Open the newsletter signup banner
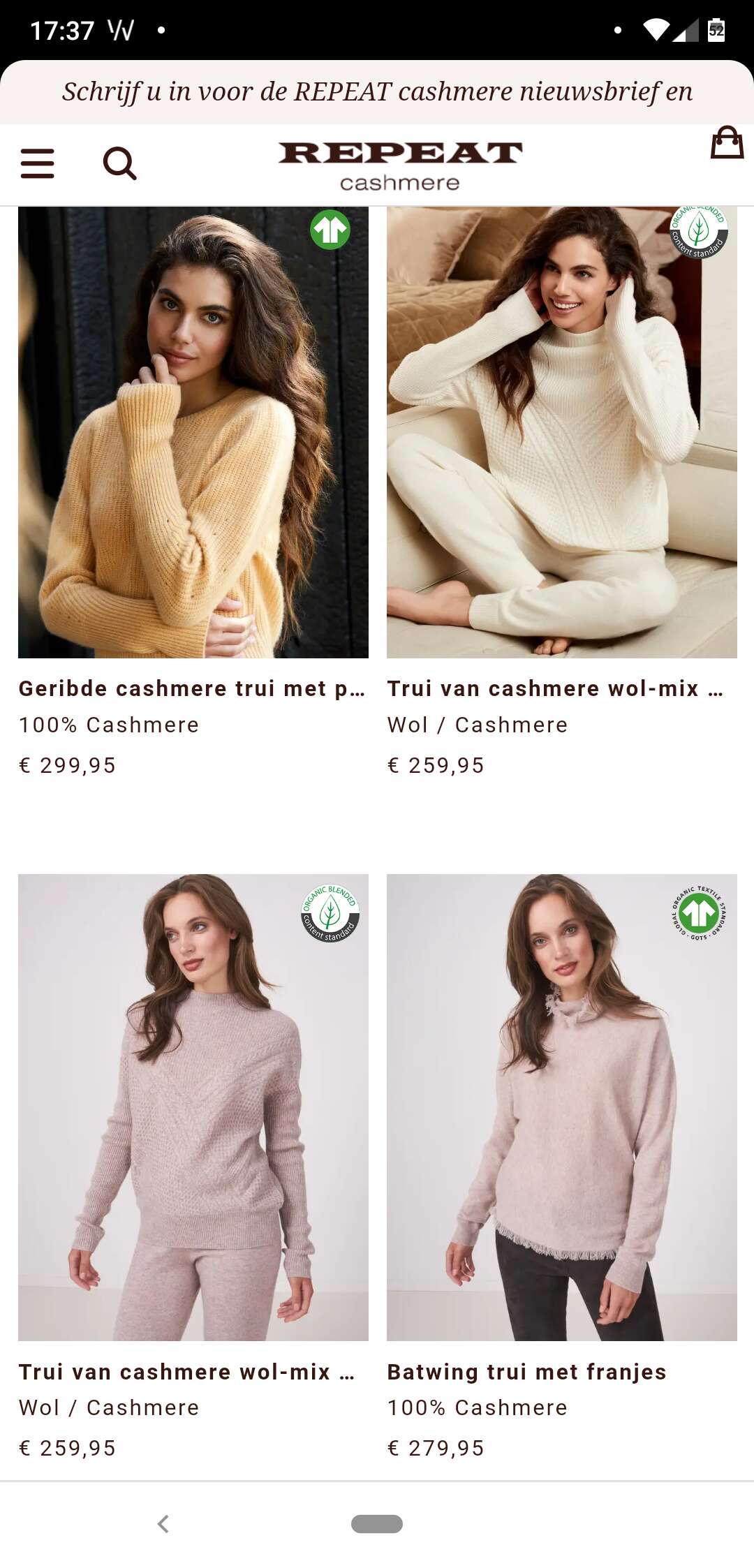The width and height of the screenshot is (754, 1568). [x=377, y=91]
